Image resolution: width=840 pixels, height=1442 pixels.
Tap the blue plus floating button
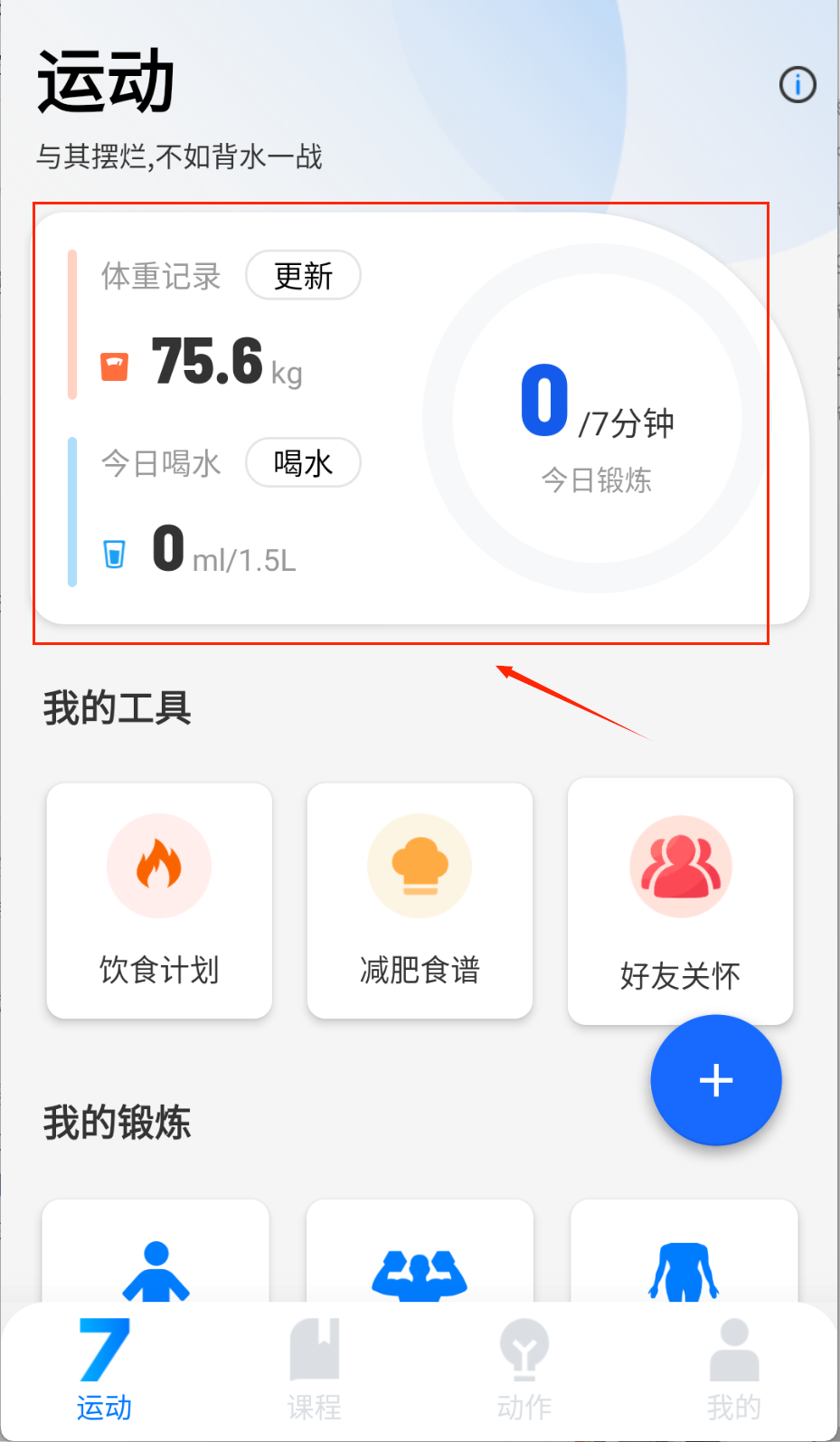(x=715, y=1080)
